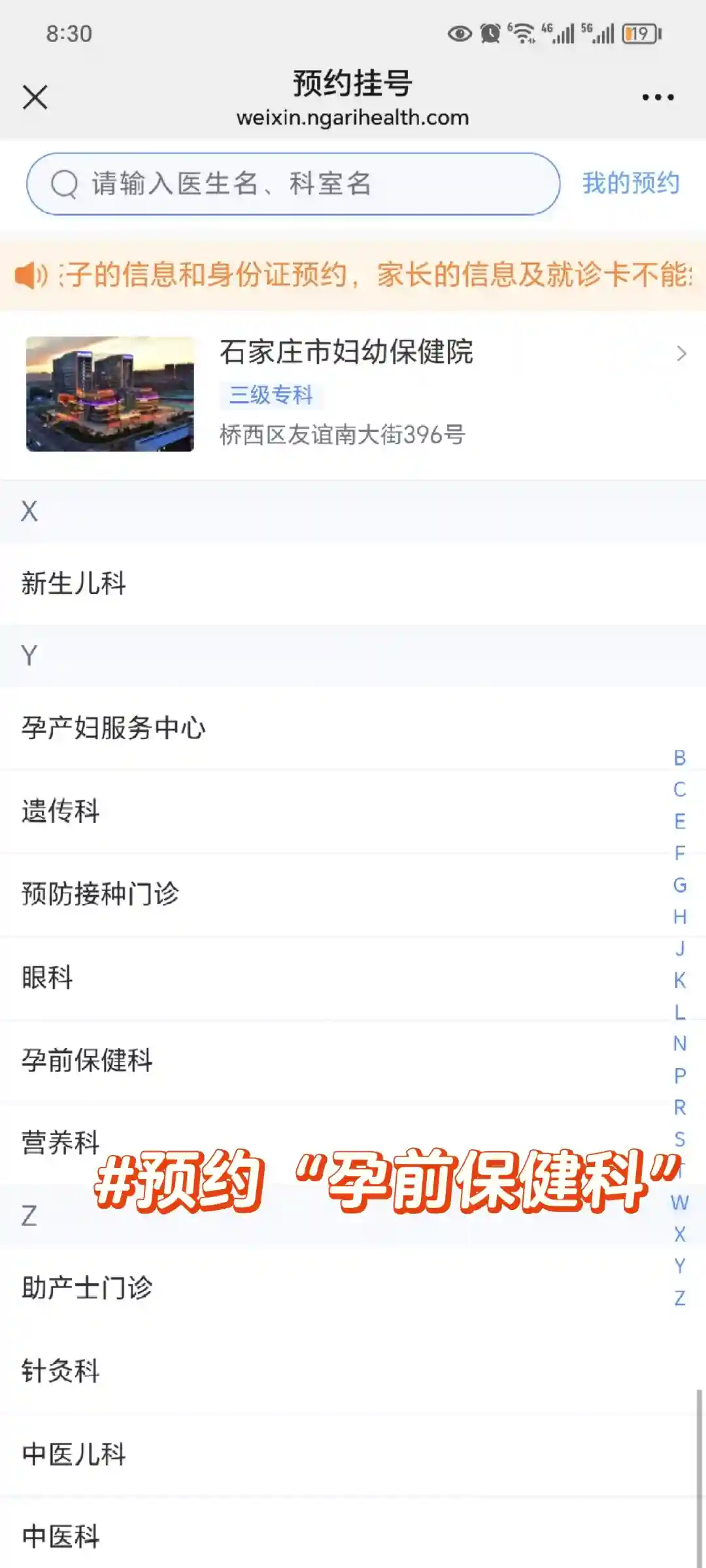This screenshot has height=1568, width=706.
Task: Open 预防接种门诊 department
Action: point(100,894)
